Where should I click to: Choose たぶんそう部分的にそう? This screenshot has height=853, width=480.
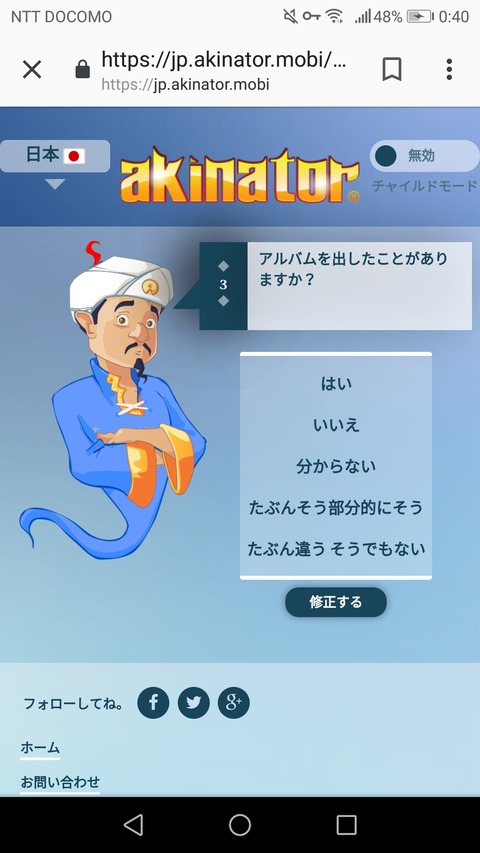pyautogui.click(x=336, y=508)
